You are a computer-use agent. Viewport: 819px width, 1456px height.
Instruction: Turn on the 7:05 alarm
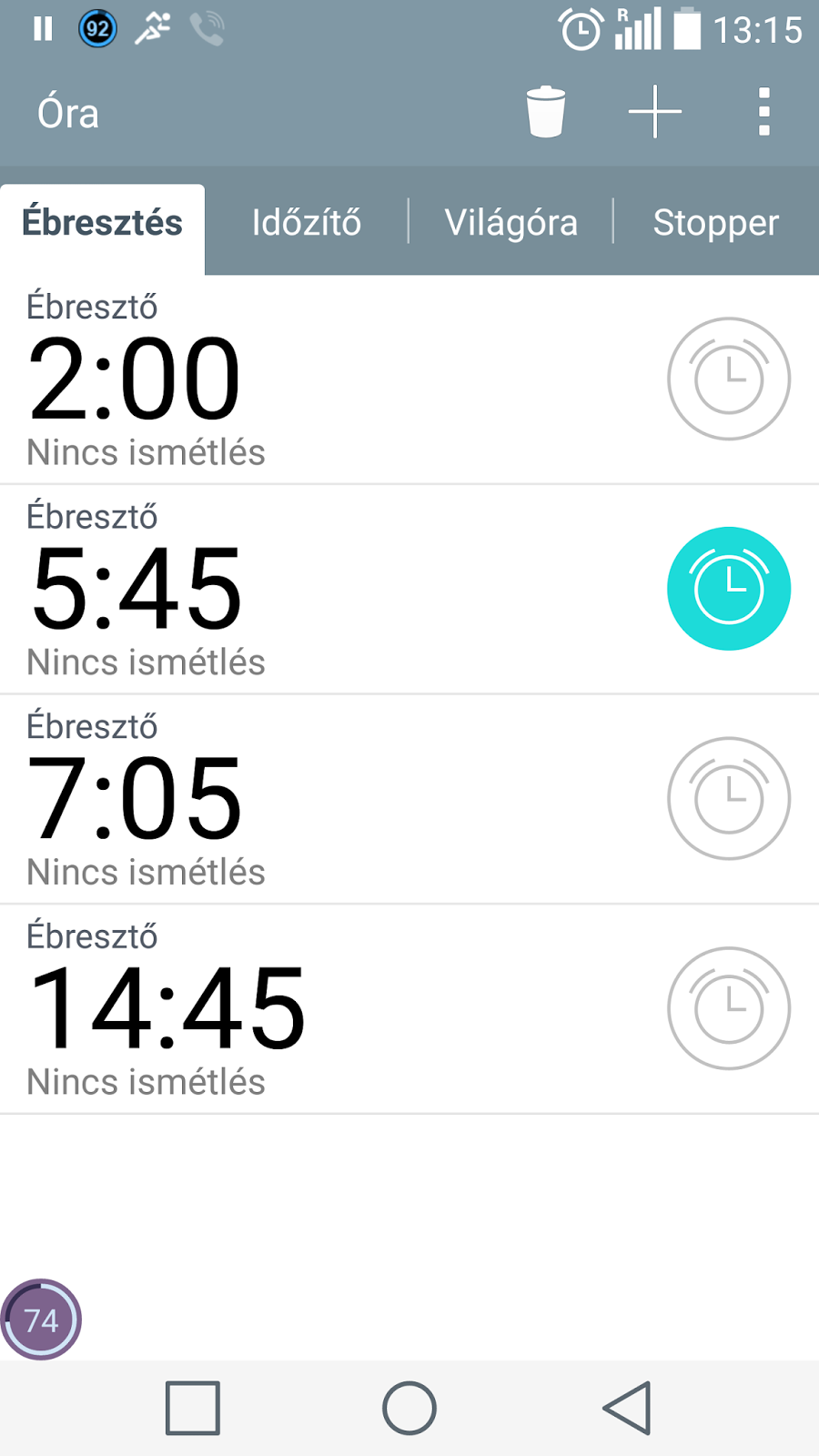(x=729, y=798)
